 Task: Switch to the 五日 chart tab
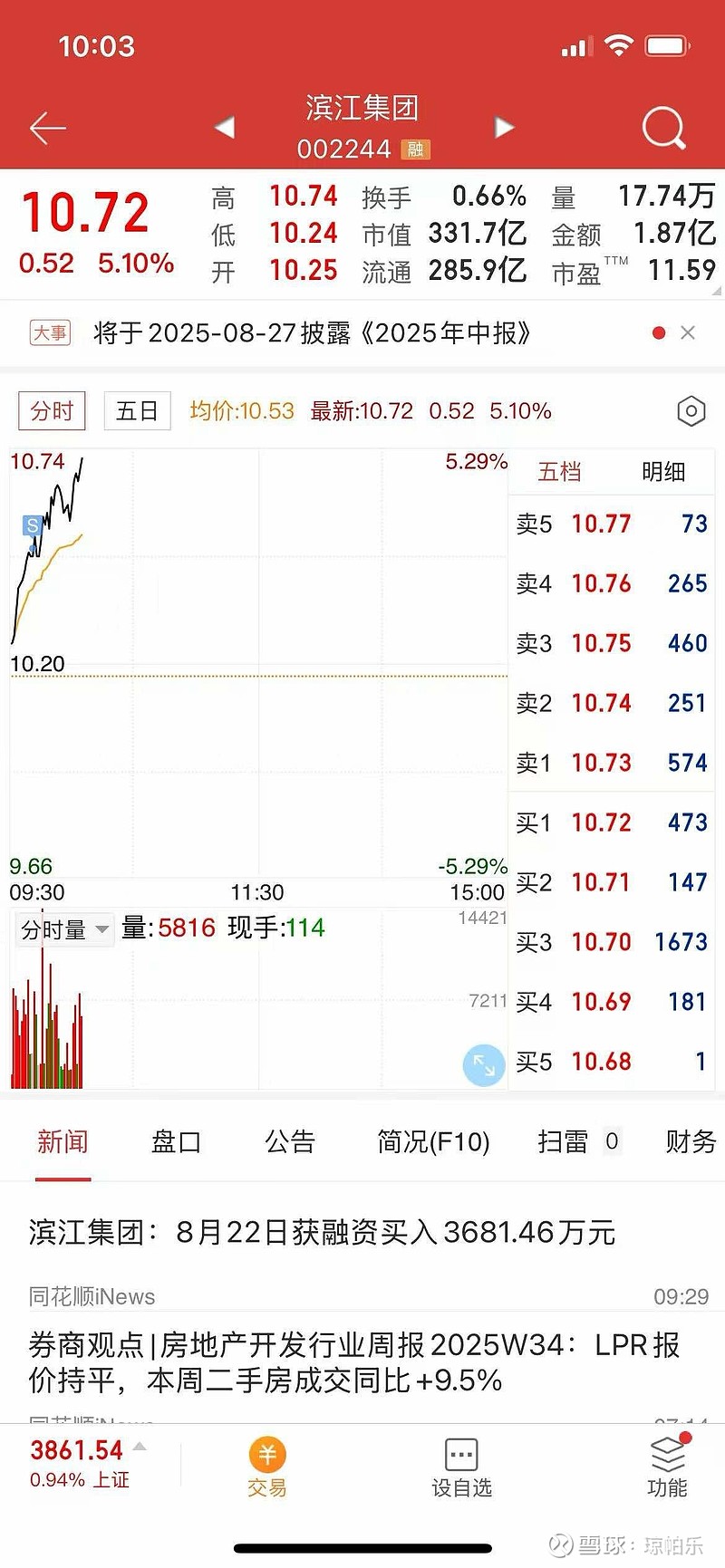[x=138, y=411]
